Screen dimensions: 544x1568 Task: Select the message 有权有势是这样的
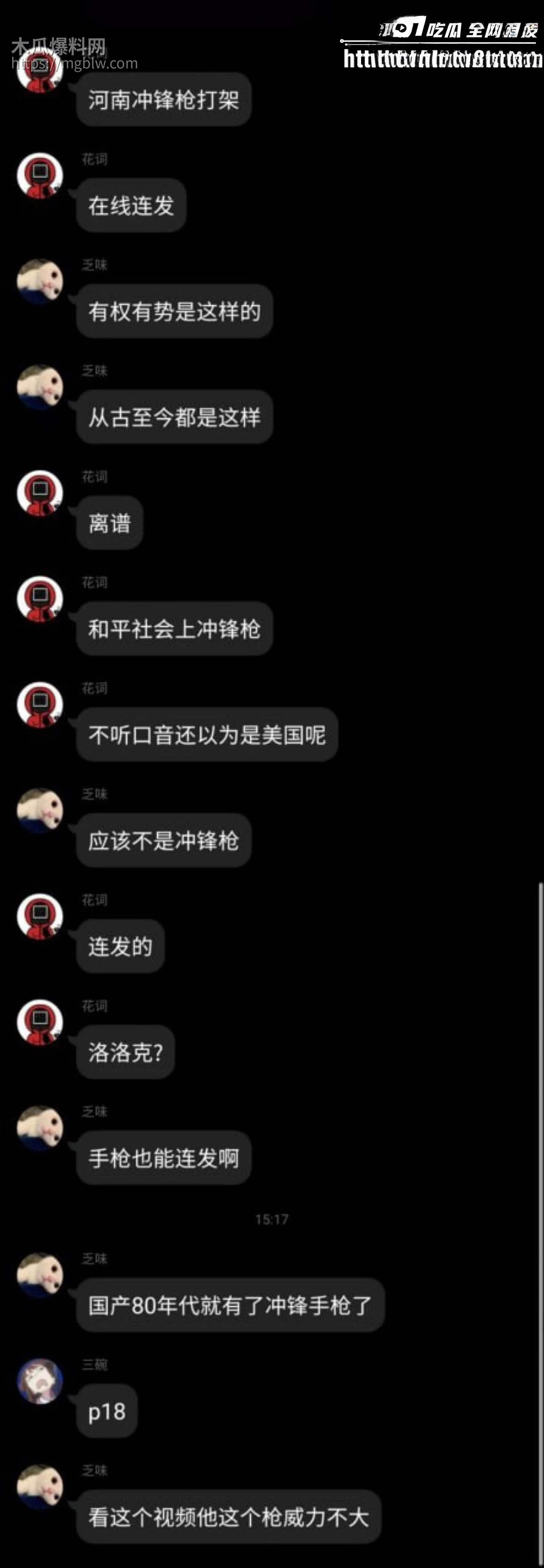point(173,311)
